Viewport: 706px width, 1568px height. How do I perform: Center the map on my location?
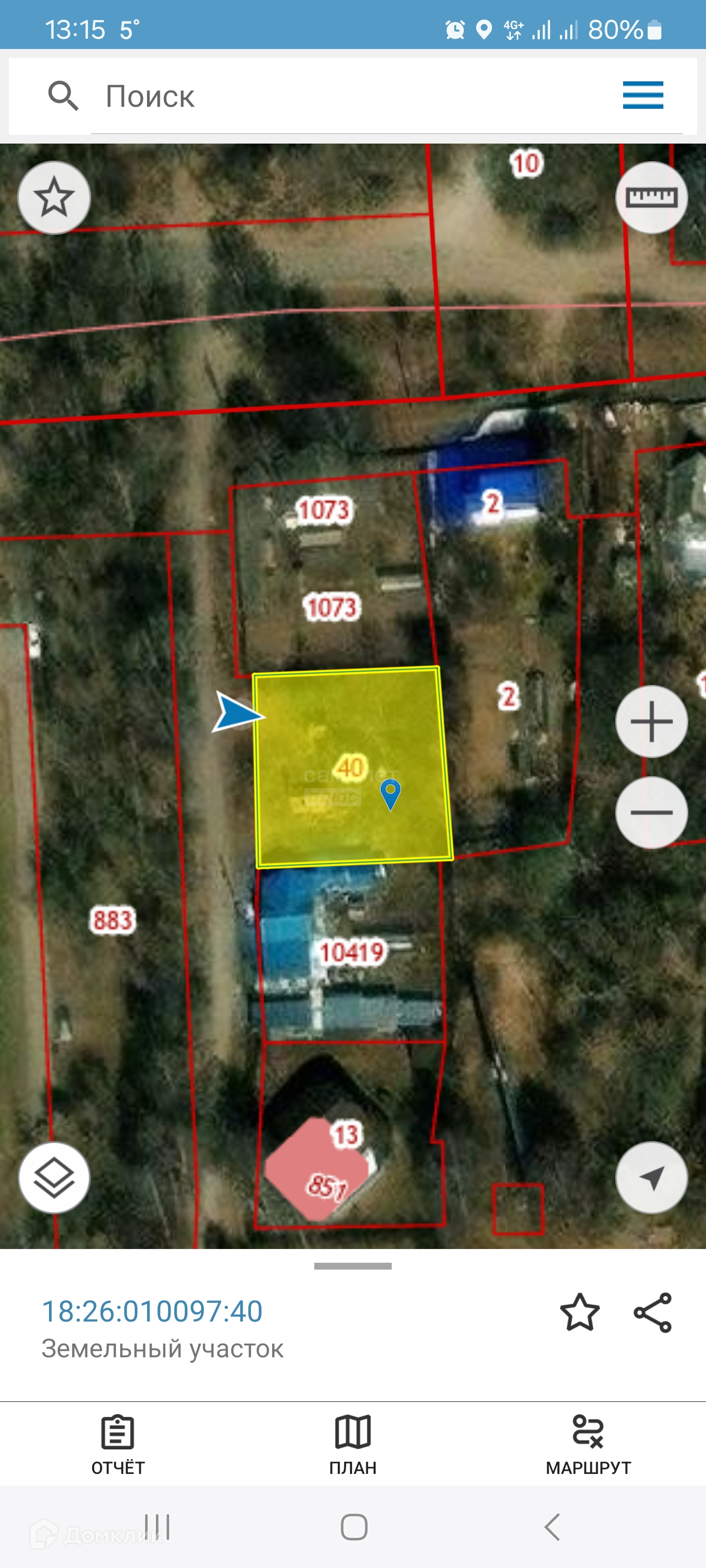click(x=651, y=1177)
